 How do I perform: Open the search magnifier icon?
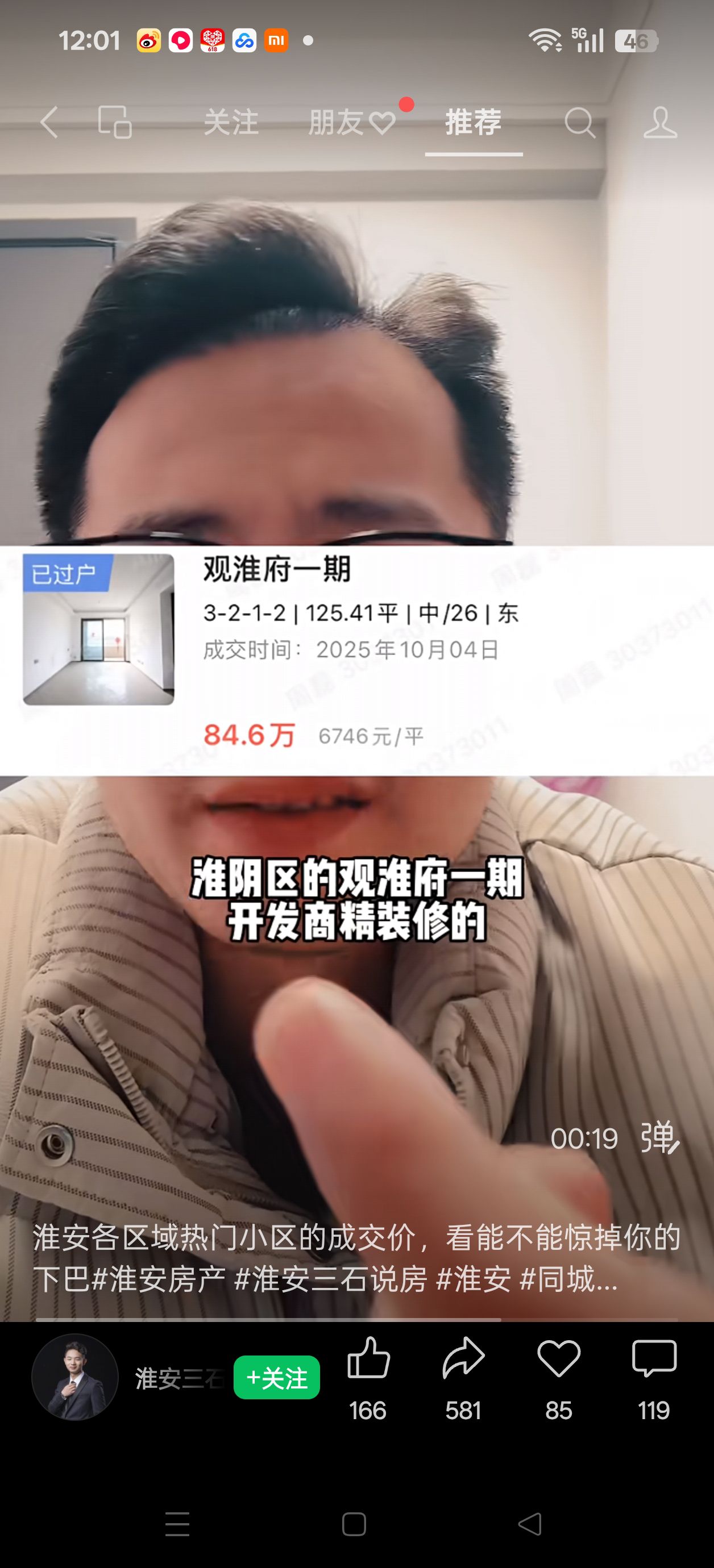click(579, 122)
